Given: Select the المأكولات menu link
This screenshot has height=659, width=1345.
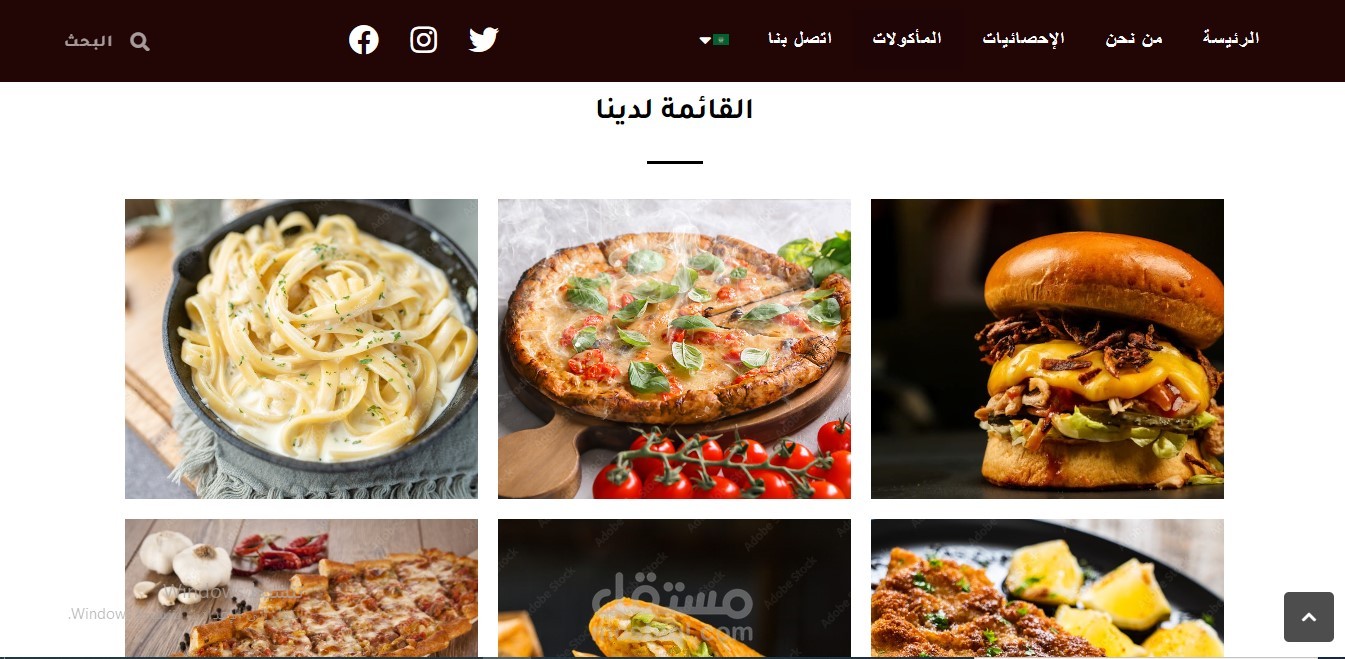Looking at the screenshot, I should coord(906,39).
